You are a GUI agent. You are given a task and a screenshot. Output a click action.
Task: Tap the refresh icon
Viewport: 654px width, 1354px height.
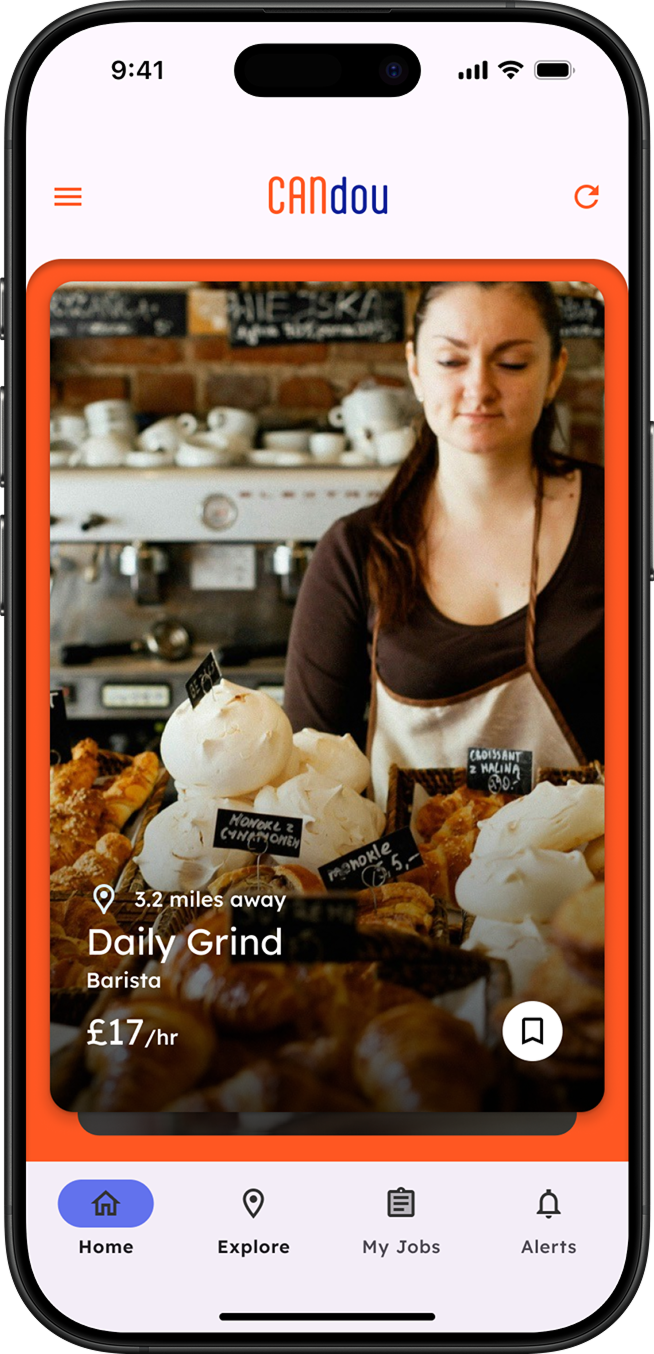(x=586, y=197)
